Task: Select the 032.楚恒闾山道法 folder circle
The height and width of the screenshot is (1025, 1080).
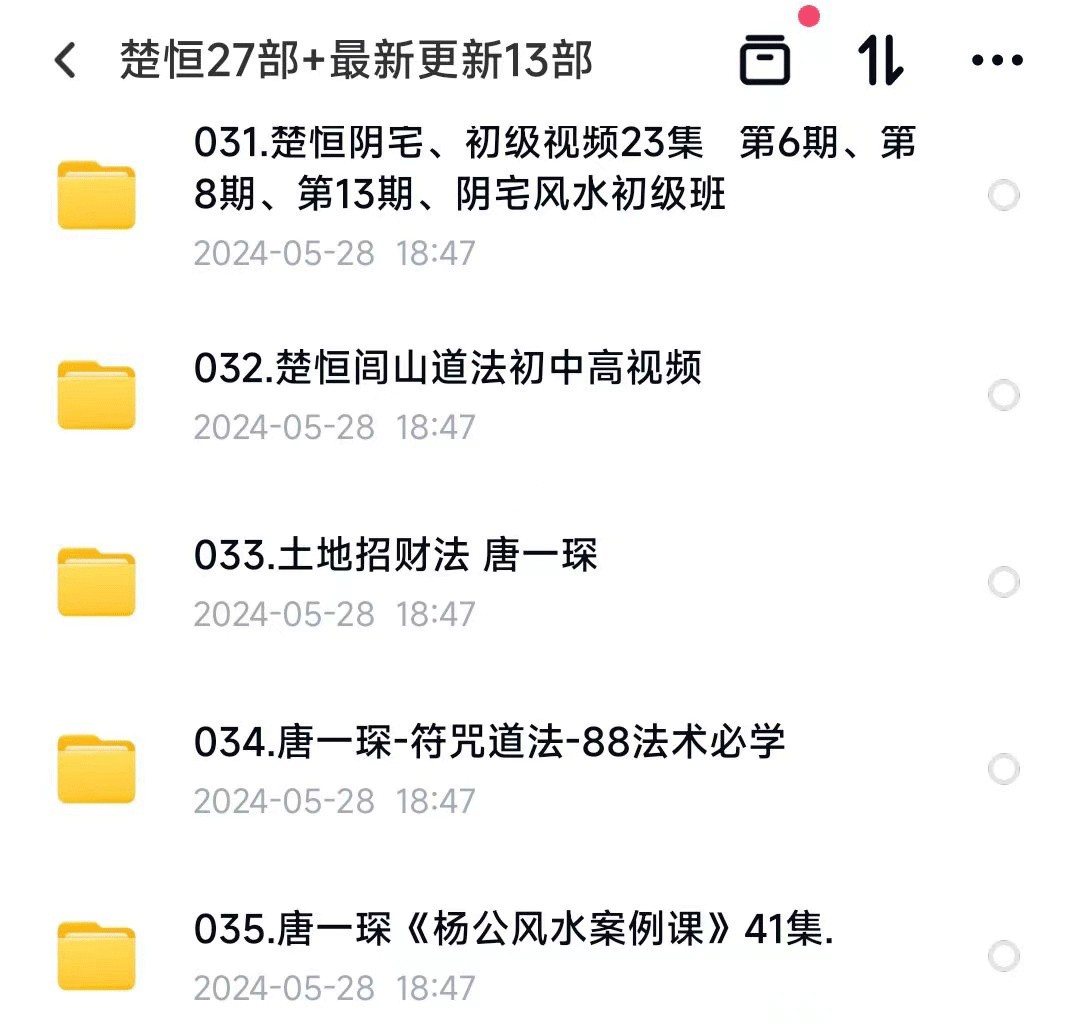Action: tap(1003, 396)
